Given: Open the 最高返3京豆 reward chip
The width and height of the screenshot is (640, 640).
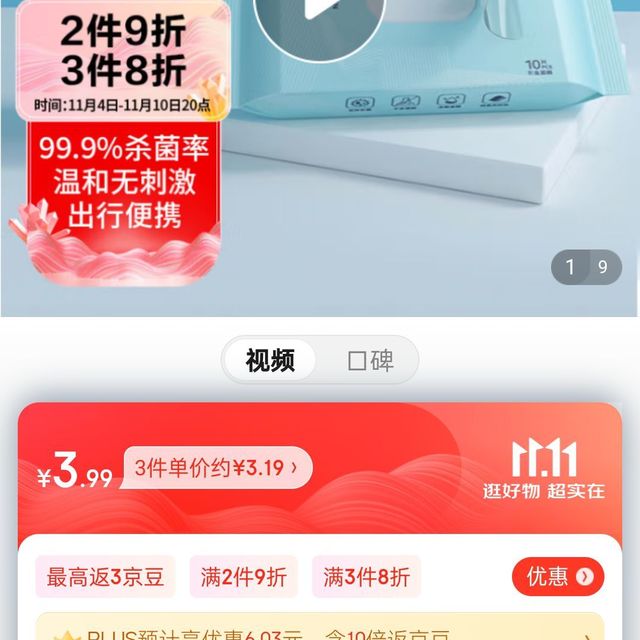Looking at the screenshot, I should [x=105, y=577].
